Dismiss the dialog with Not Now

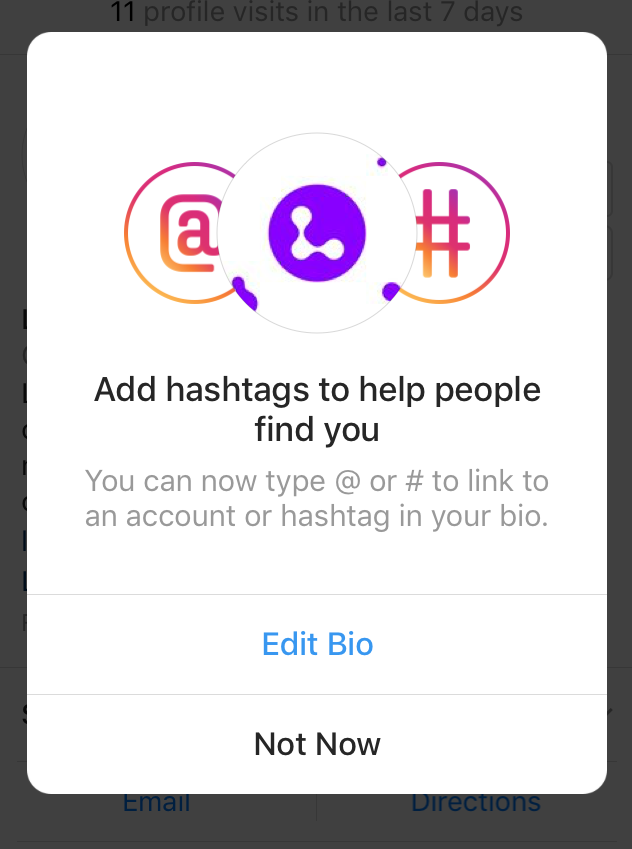point(317,744)
